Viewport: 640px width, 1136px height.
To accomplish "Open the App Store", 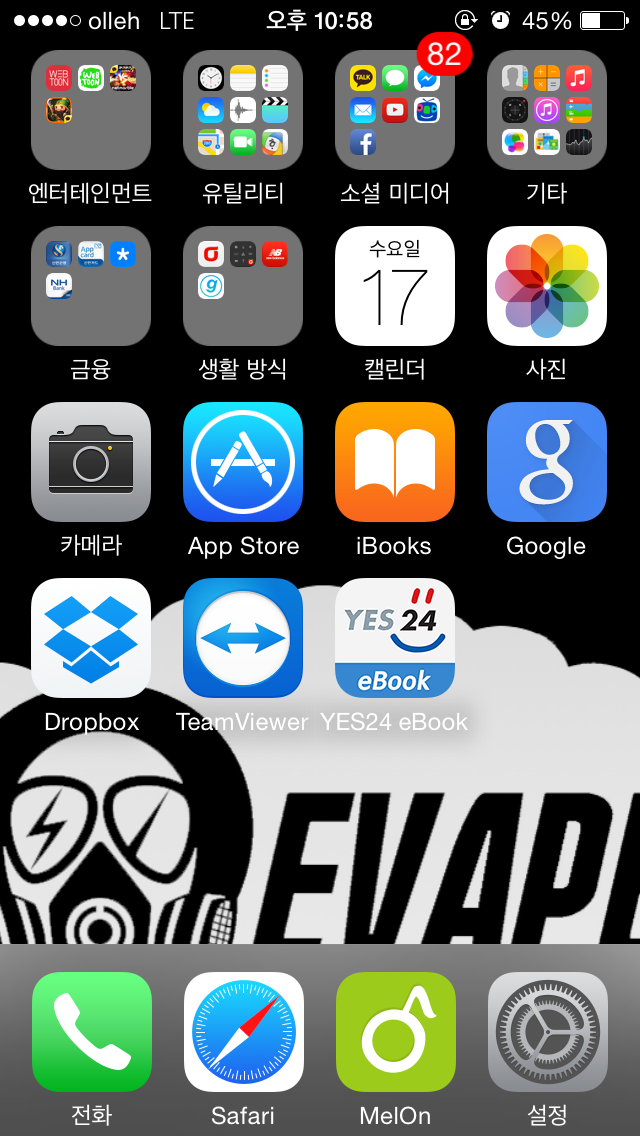I will (243, 462).
